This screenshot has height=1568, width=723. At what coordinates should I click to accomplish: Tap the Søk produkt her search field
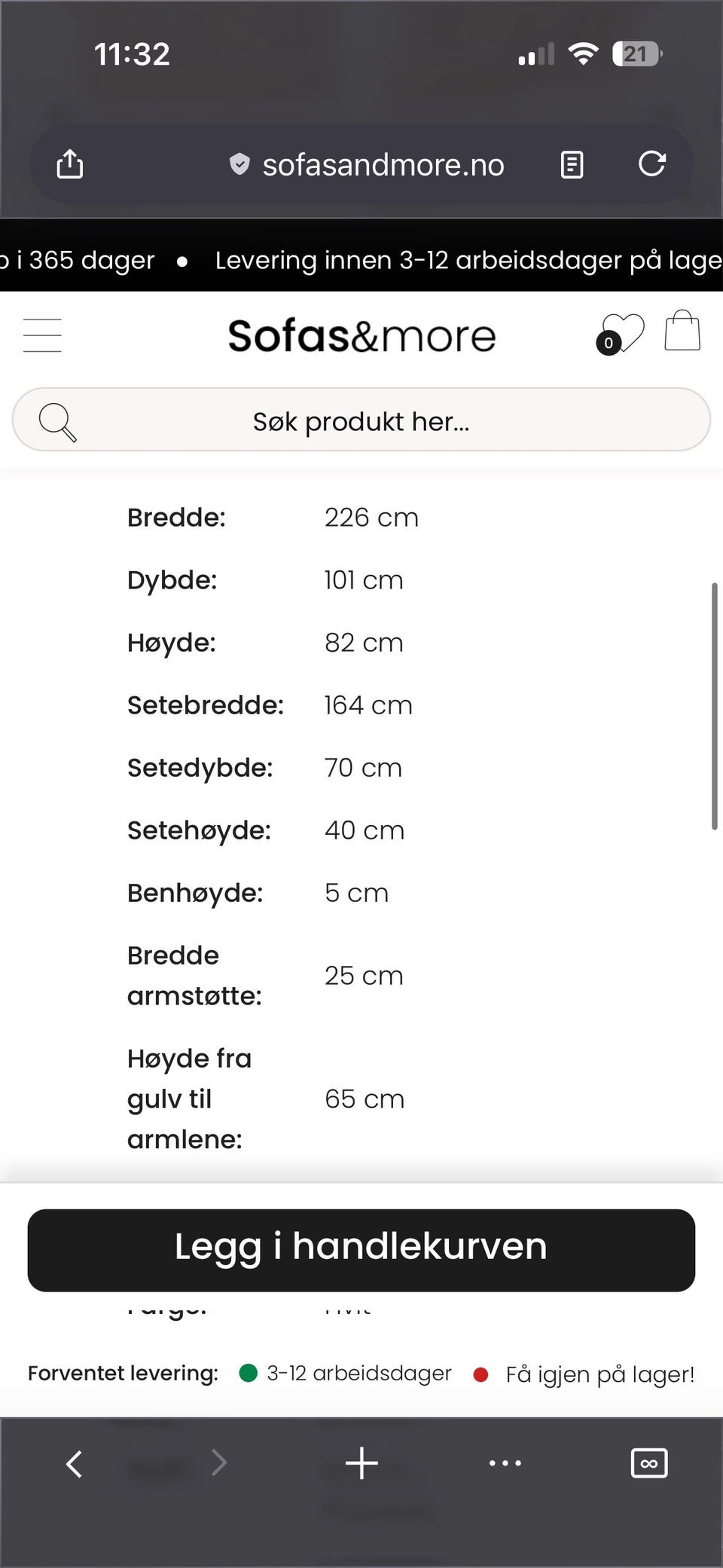(361, 420)
